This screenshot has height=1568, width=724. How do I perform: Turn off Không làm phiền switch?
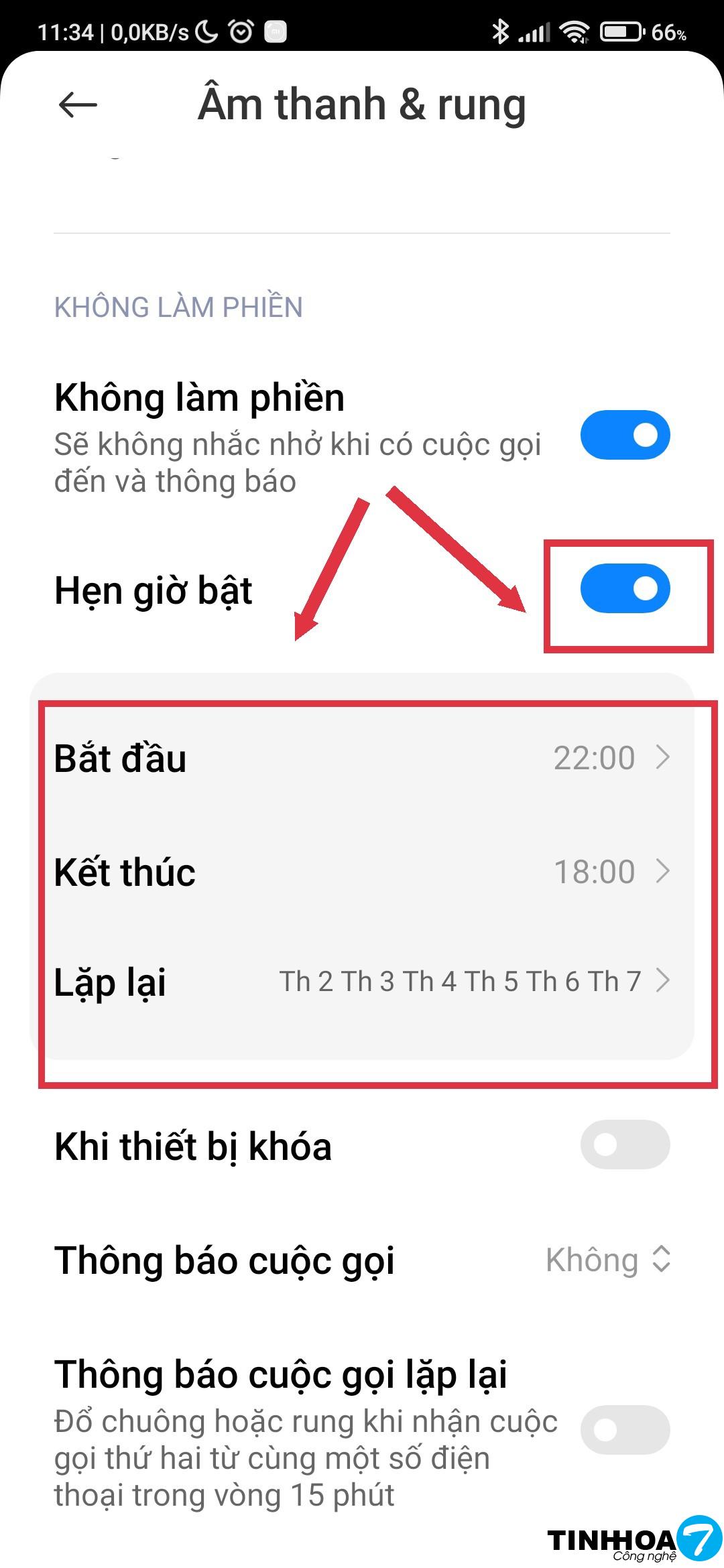[x=625, y=435]
